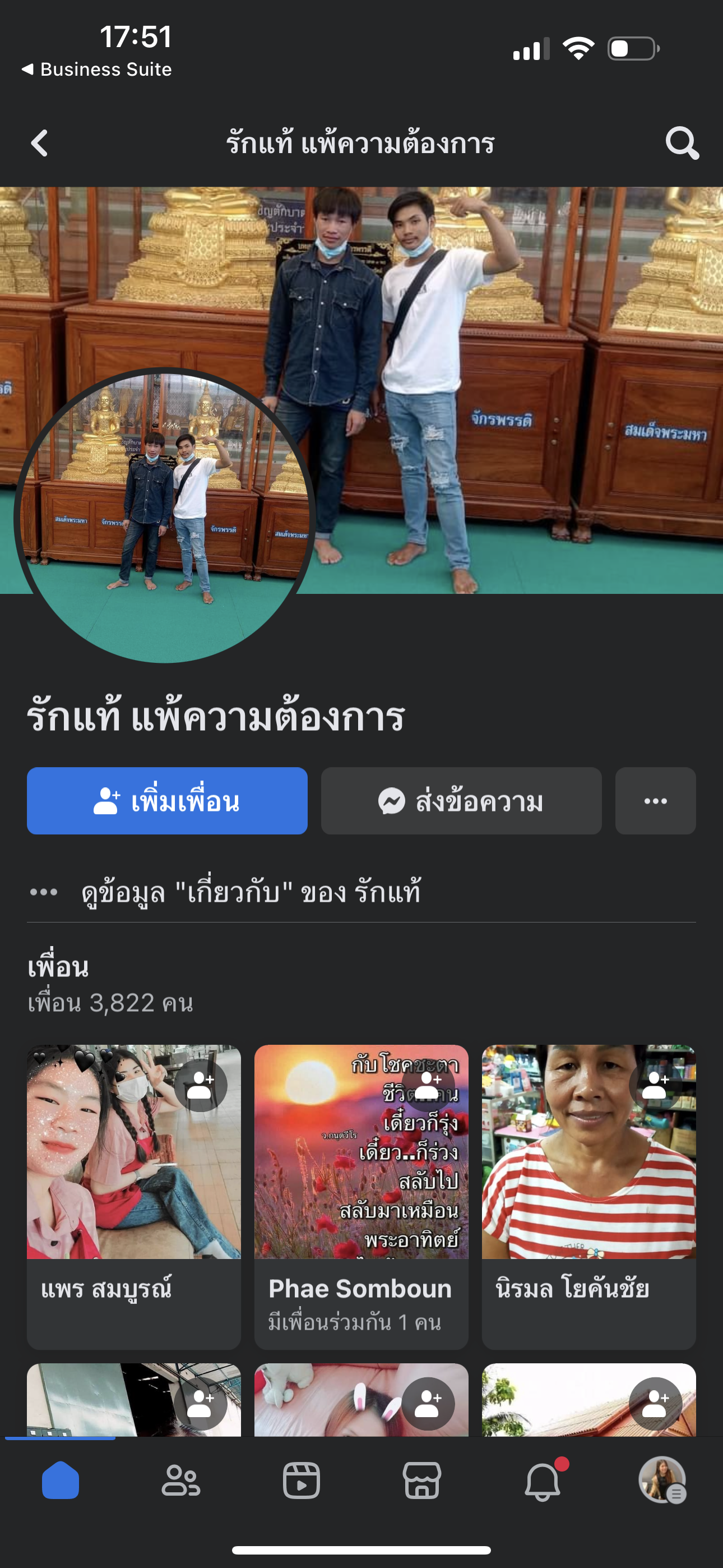Open the Video tab

(302, 1481)
